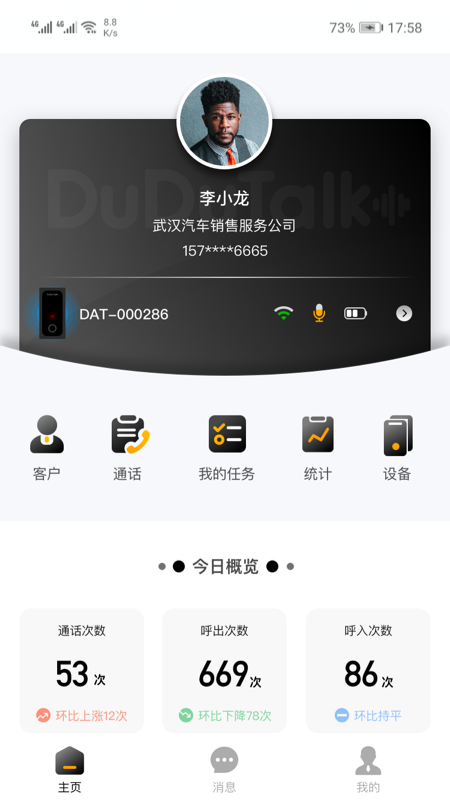Open the 通话次数 call count card
Screen dimensions: 450x800
(x=82, y=670)
